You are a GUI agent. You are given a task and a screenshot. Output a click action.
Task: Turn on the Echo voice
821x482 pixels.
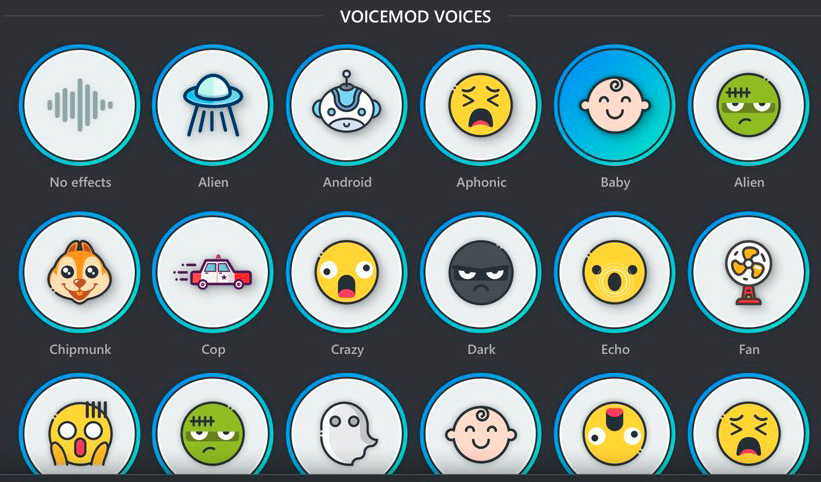tap(615, 272)
